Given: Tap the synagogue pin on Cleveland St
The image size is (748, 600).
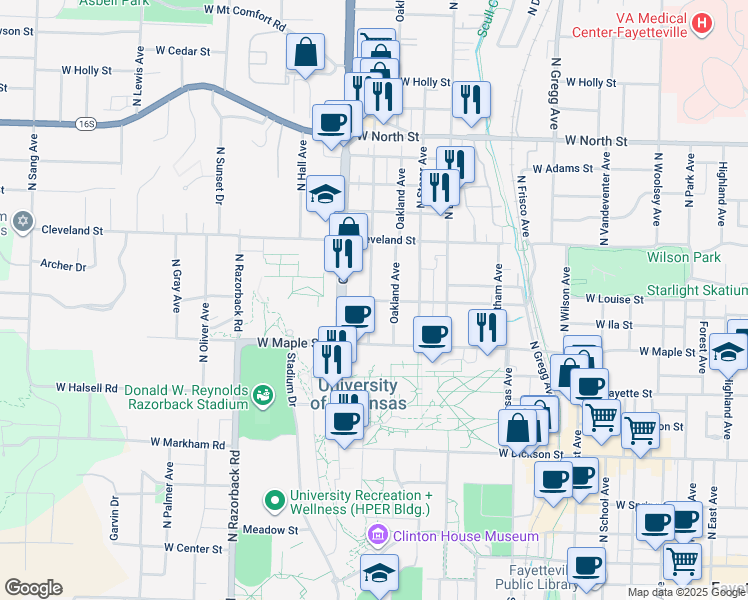Looking at the screenshot, I should coord(24,222).
